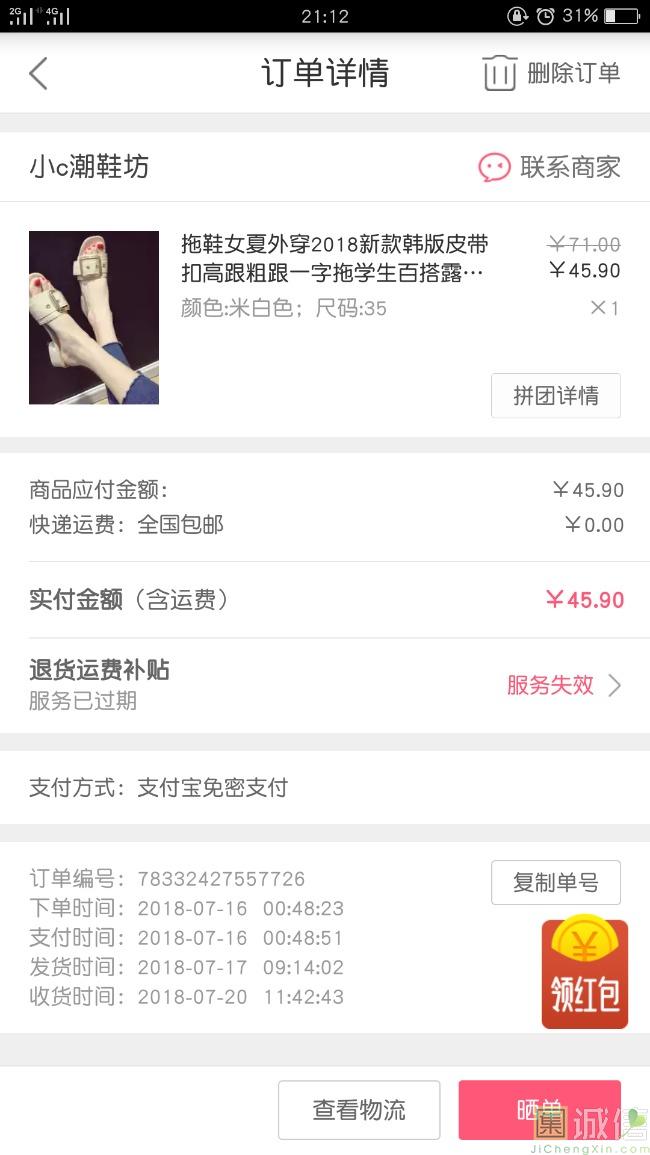Tap the pink 晒单 review button

539,1109
